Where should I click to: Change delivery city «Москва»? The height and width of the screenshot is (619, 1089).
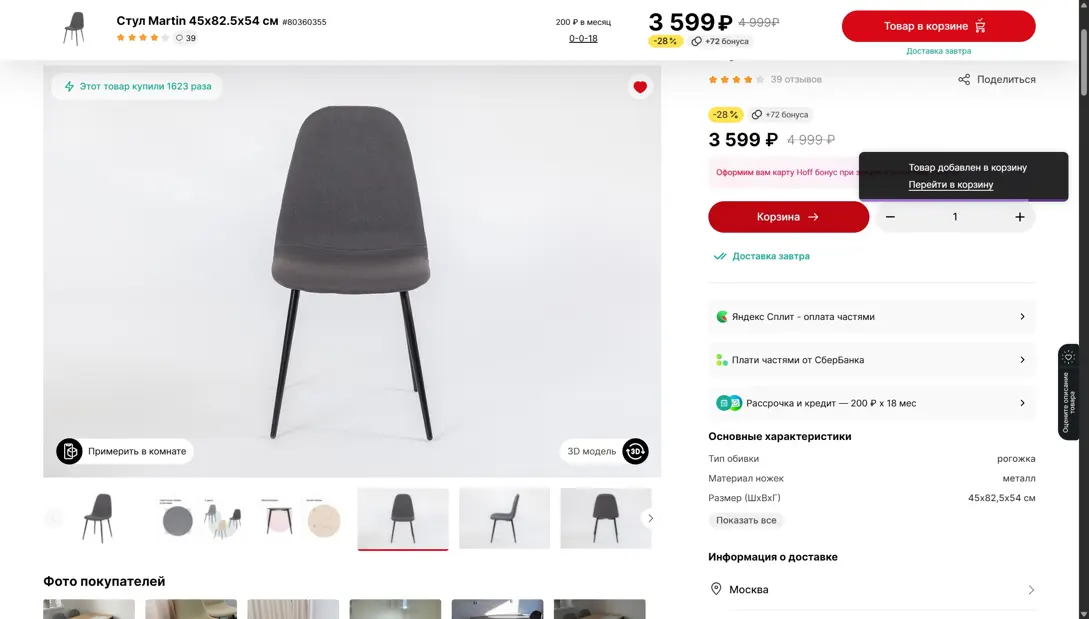click(871, 590)
